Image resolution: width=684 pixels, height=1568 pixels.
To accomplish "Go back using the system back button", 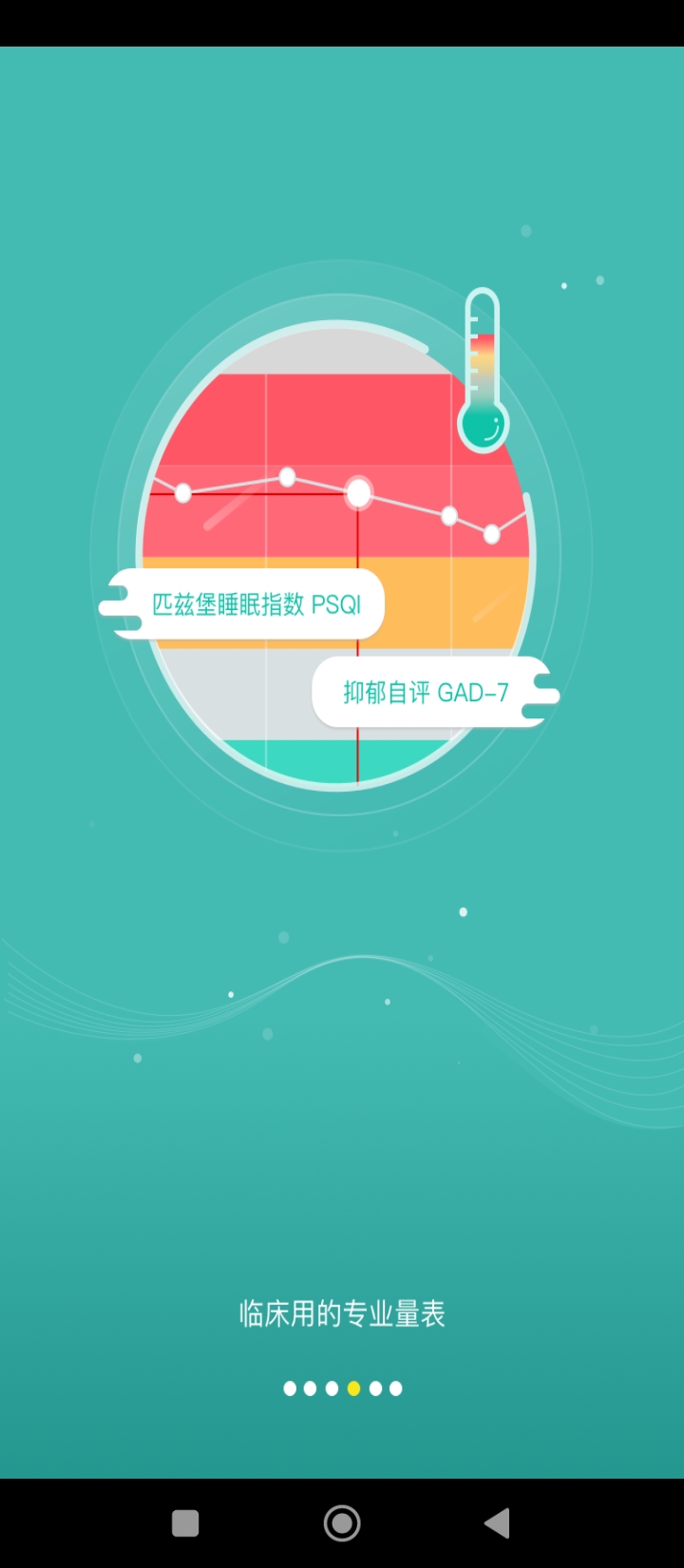I will pyautogui.click(x=497, y=1523).
